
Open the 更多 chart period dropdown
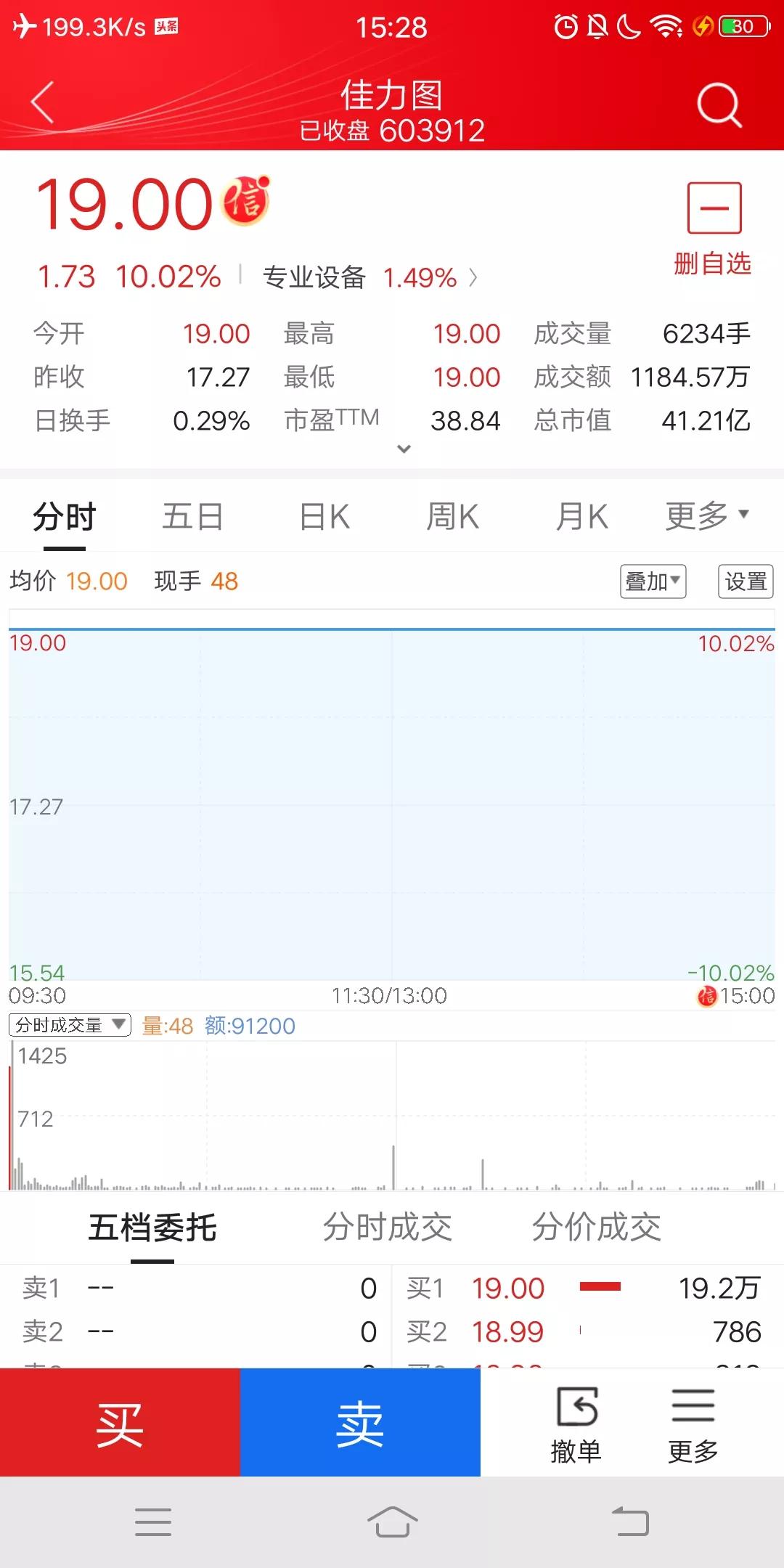pos(707,516)
